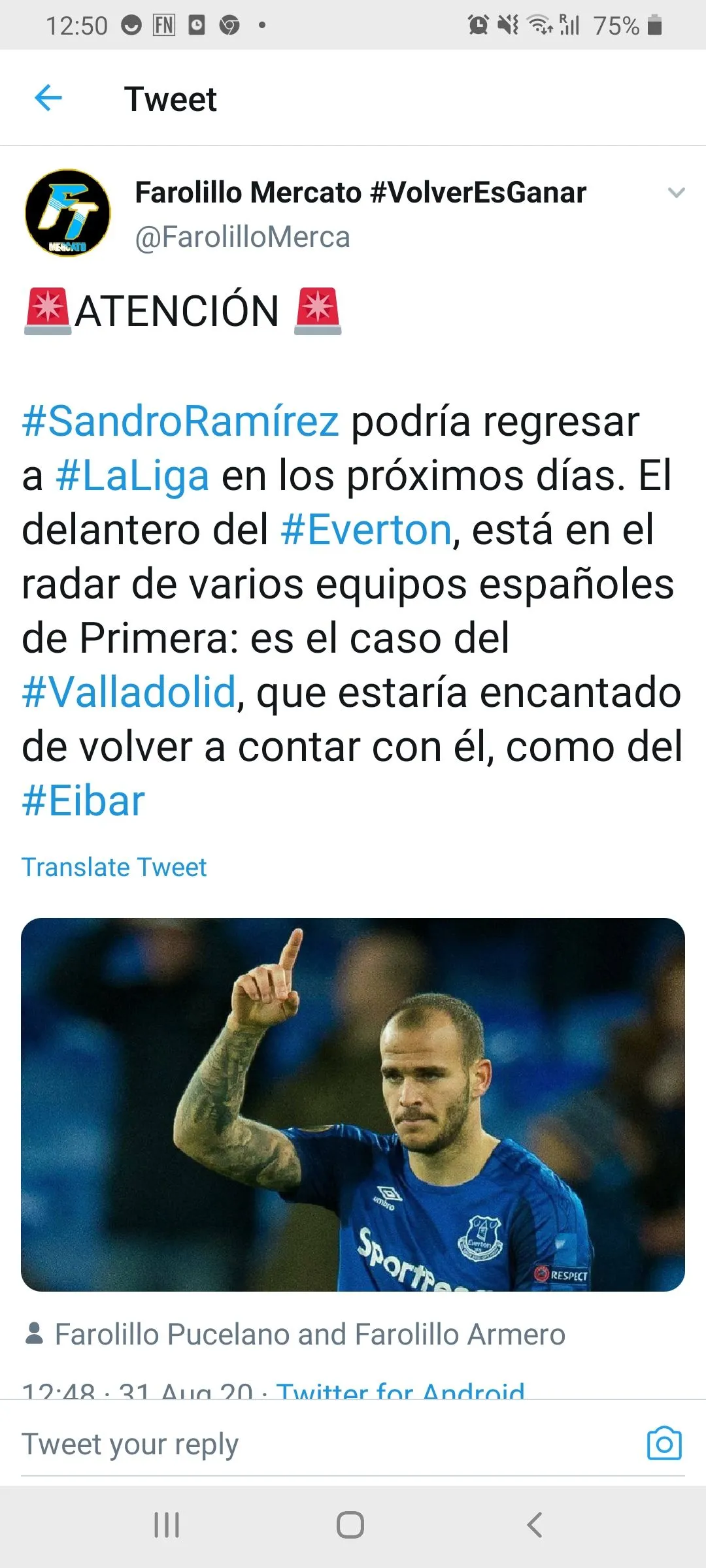The image size is (706, 1568).
Task: Expand the tweet options chevron
Action: 676,193
